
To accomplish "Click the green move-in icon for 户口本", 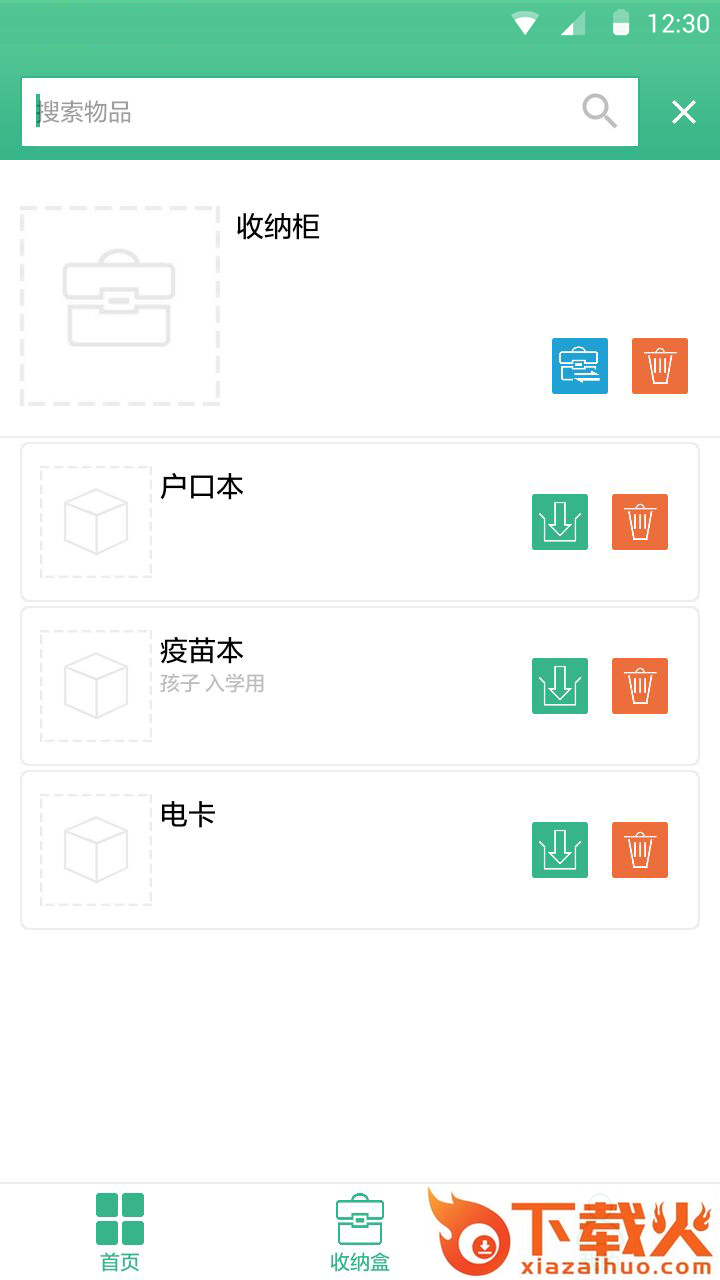I will (x=559, y=521).
